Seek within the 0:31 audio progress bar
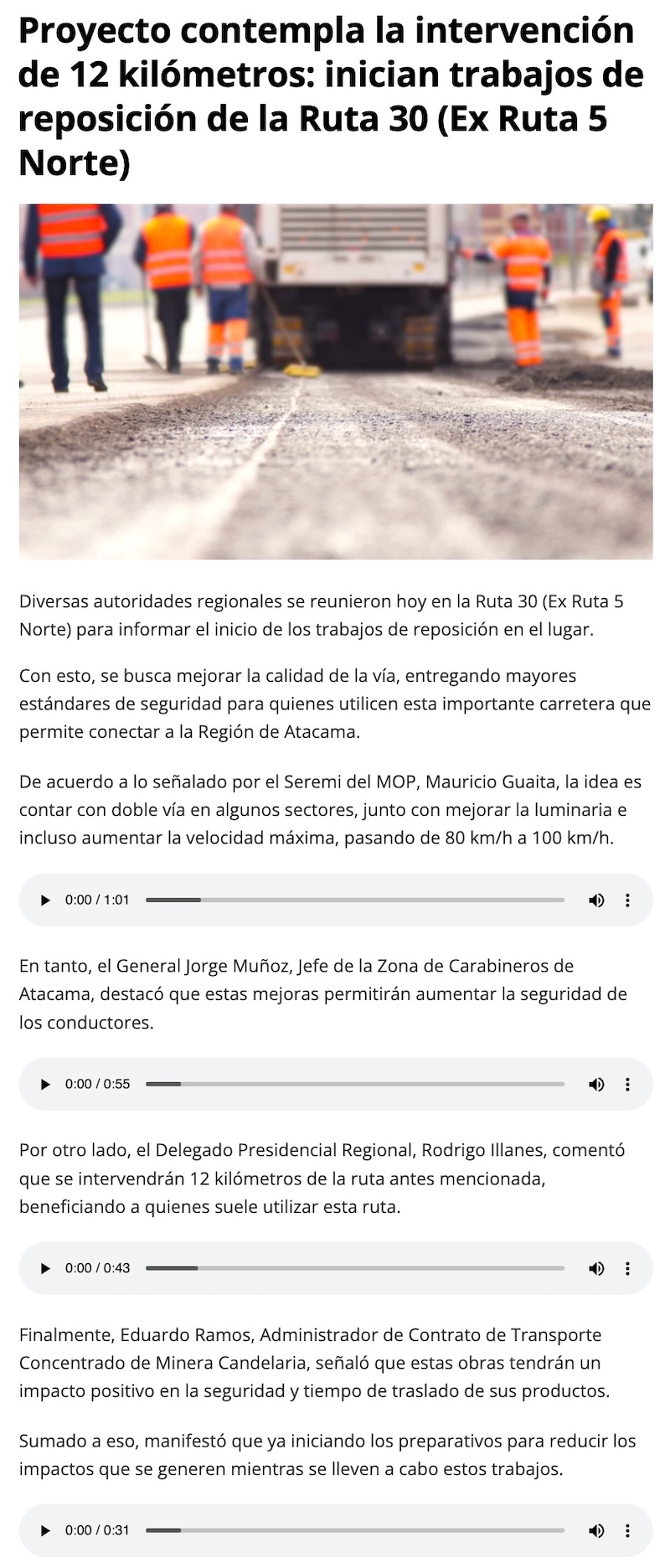Viewport: 670px width, 1568px height. point(355,1530)
